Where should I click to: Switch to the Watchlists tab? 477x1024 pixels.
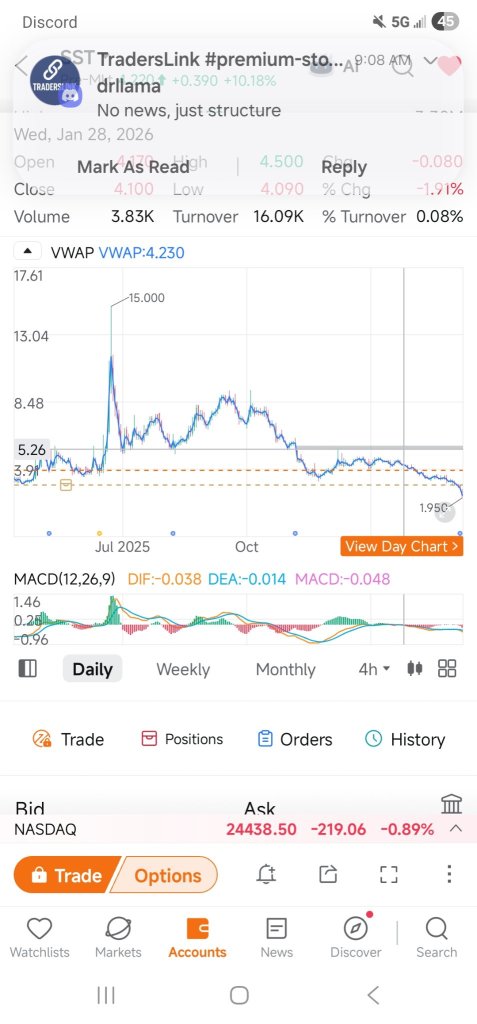[40, 938]
